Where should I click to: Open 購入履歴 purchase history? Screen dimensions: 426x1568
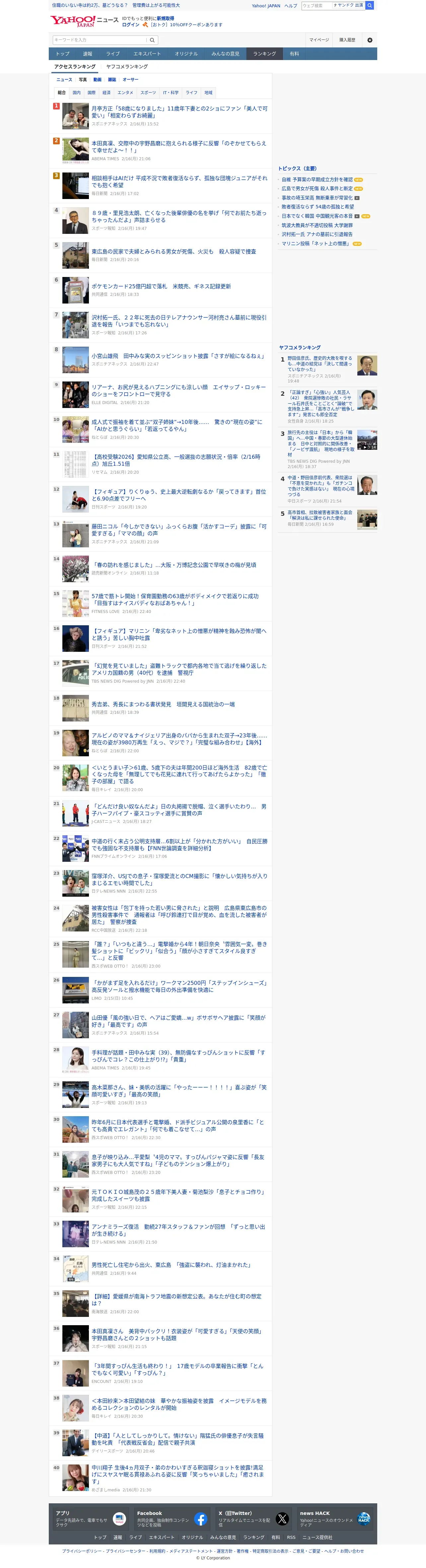347,40
